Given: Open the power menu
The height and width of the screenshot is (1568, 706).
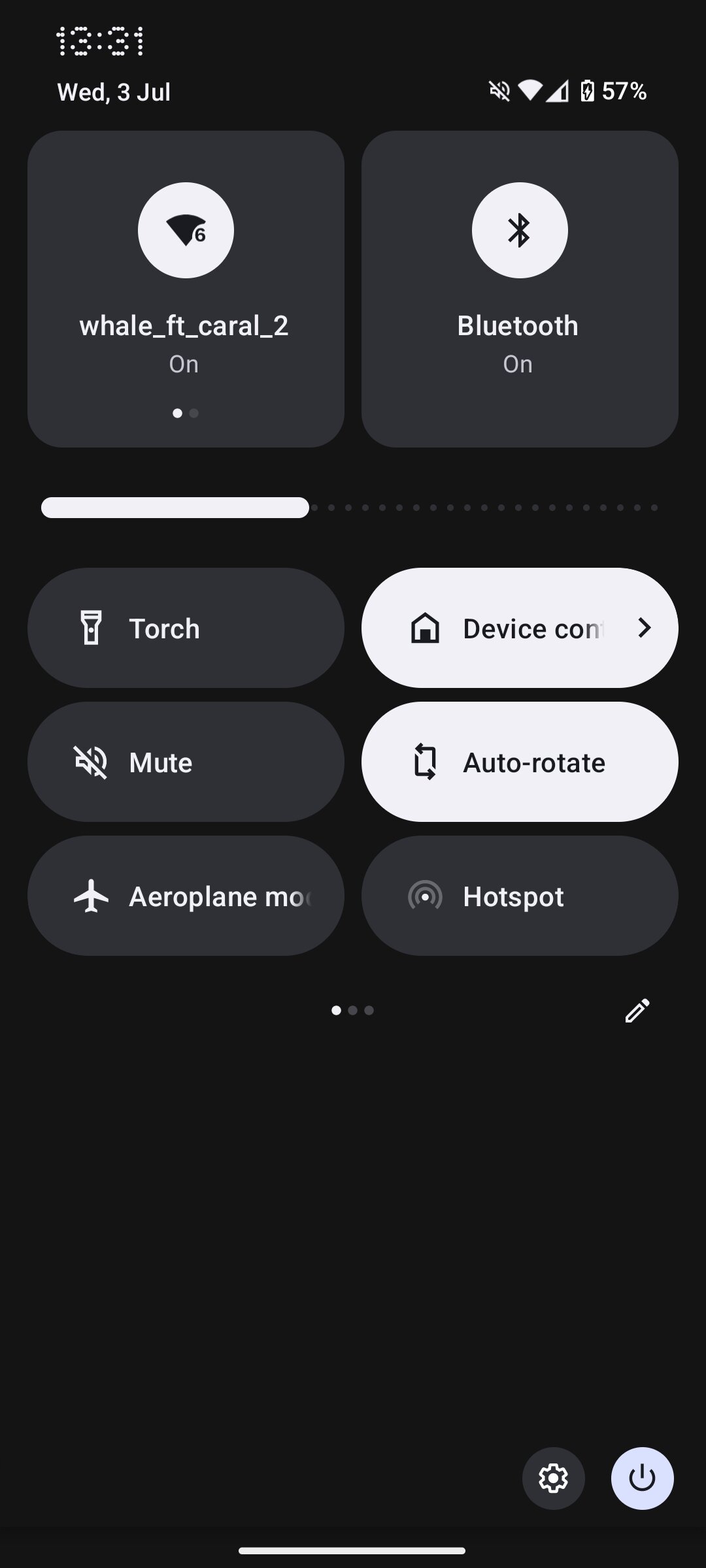Looking at the screenshot, I should point(643,1478).
